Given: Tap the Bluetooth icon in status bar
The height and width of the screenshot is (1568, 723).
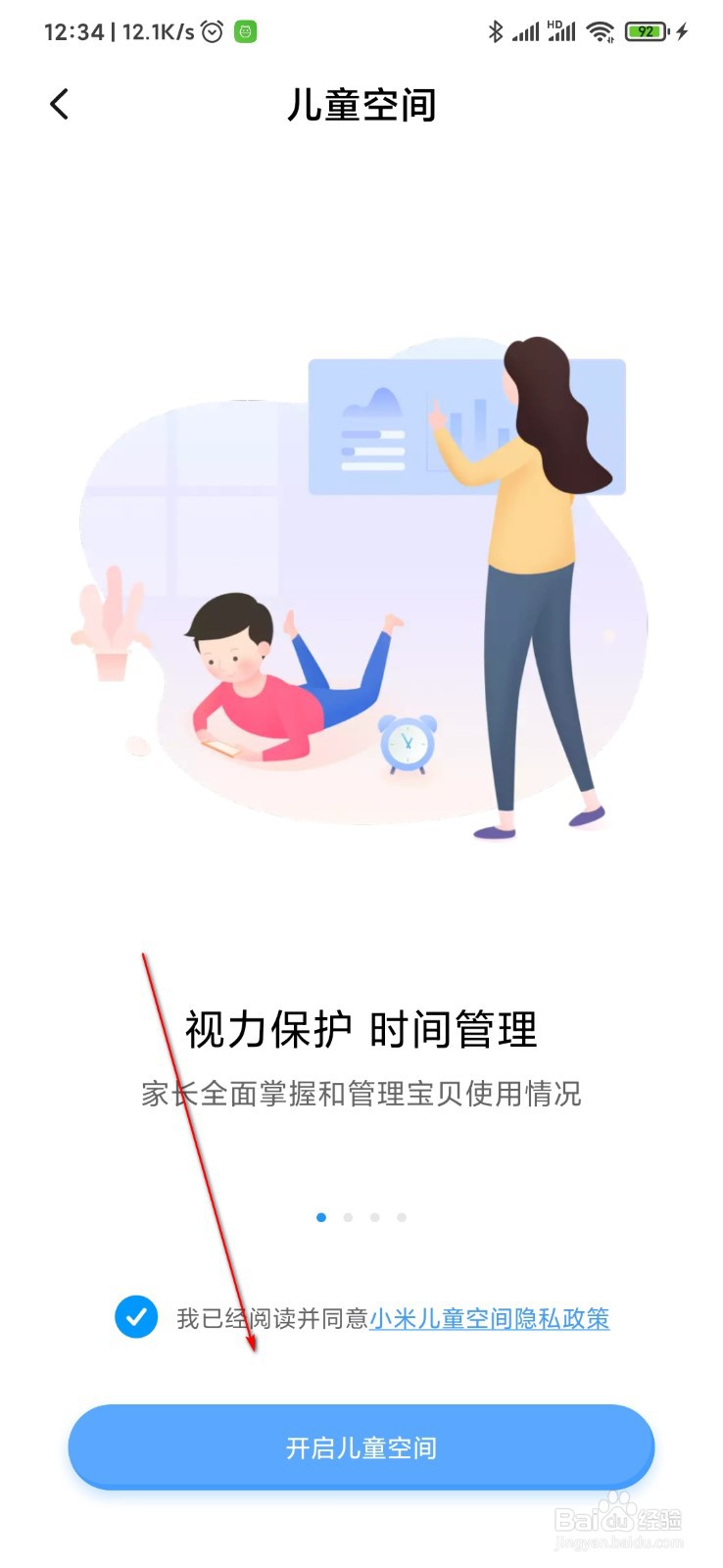Looking at the screenshot, I should [498, 31].
